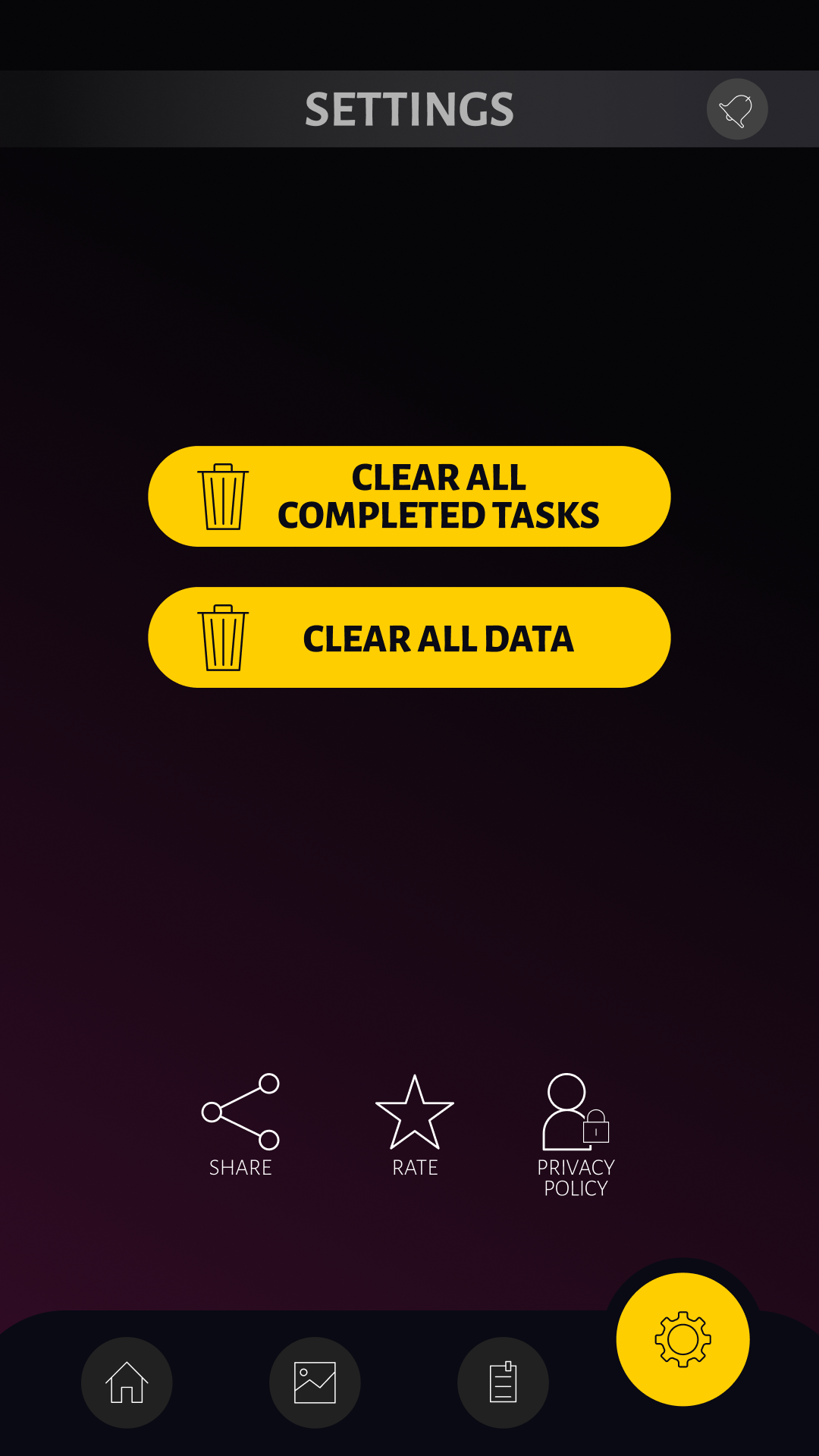
Task: Share the app
Action: pyautogui.click(x=240, y=1124)
